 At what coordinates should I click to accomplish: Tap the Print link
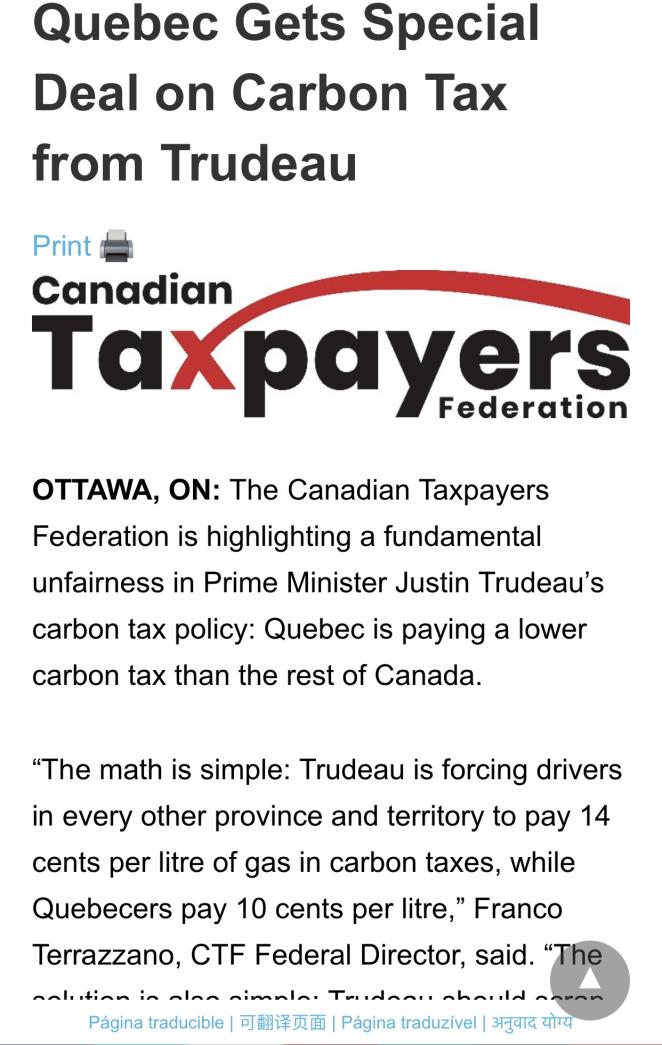point(62,246)
